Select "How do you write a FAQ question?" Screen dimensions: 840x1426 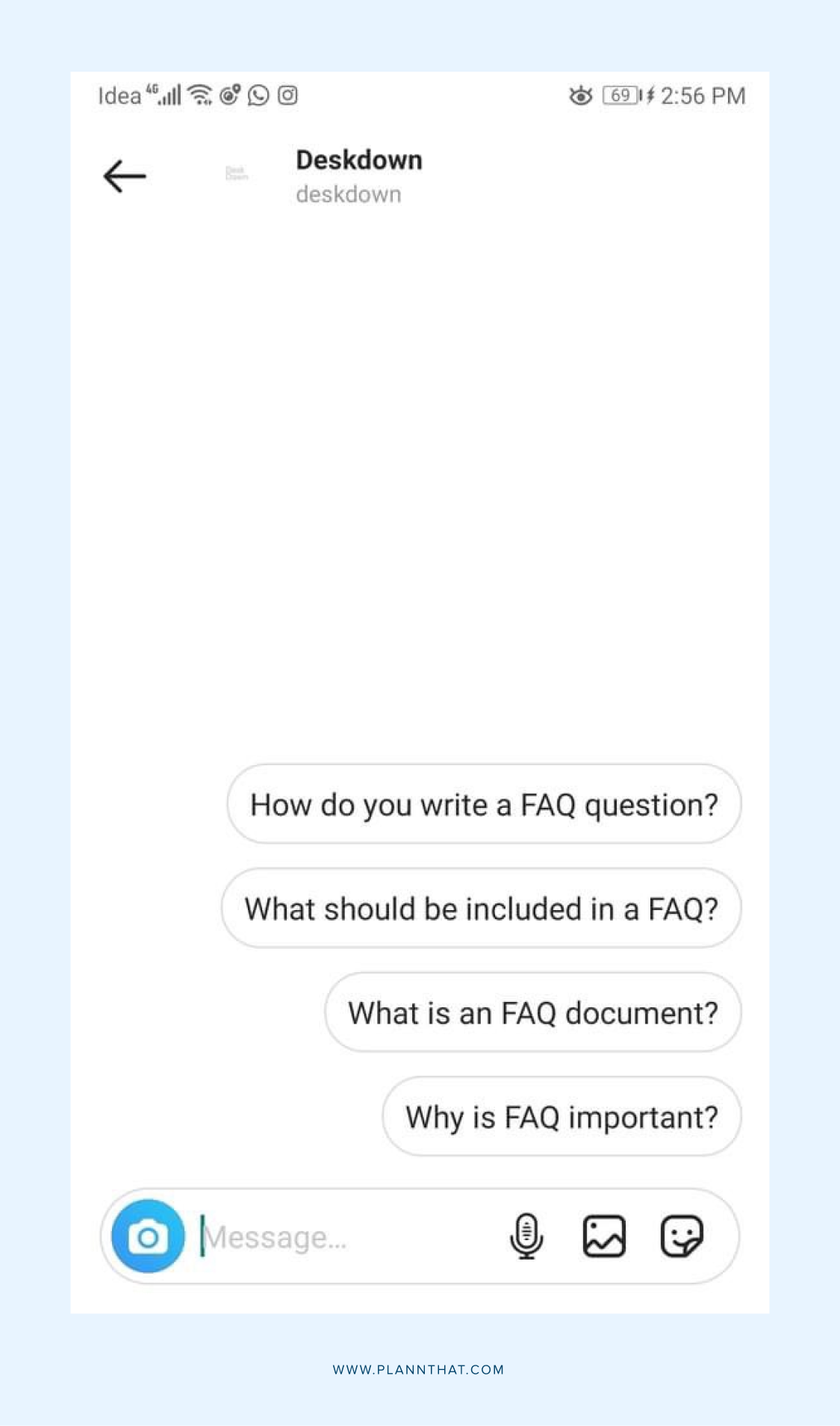click(x=484, y=804)
